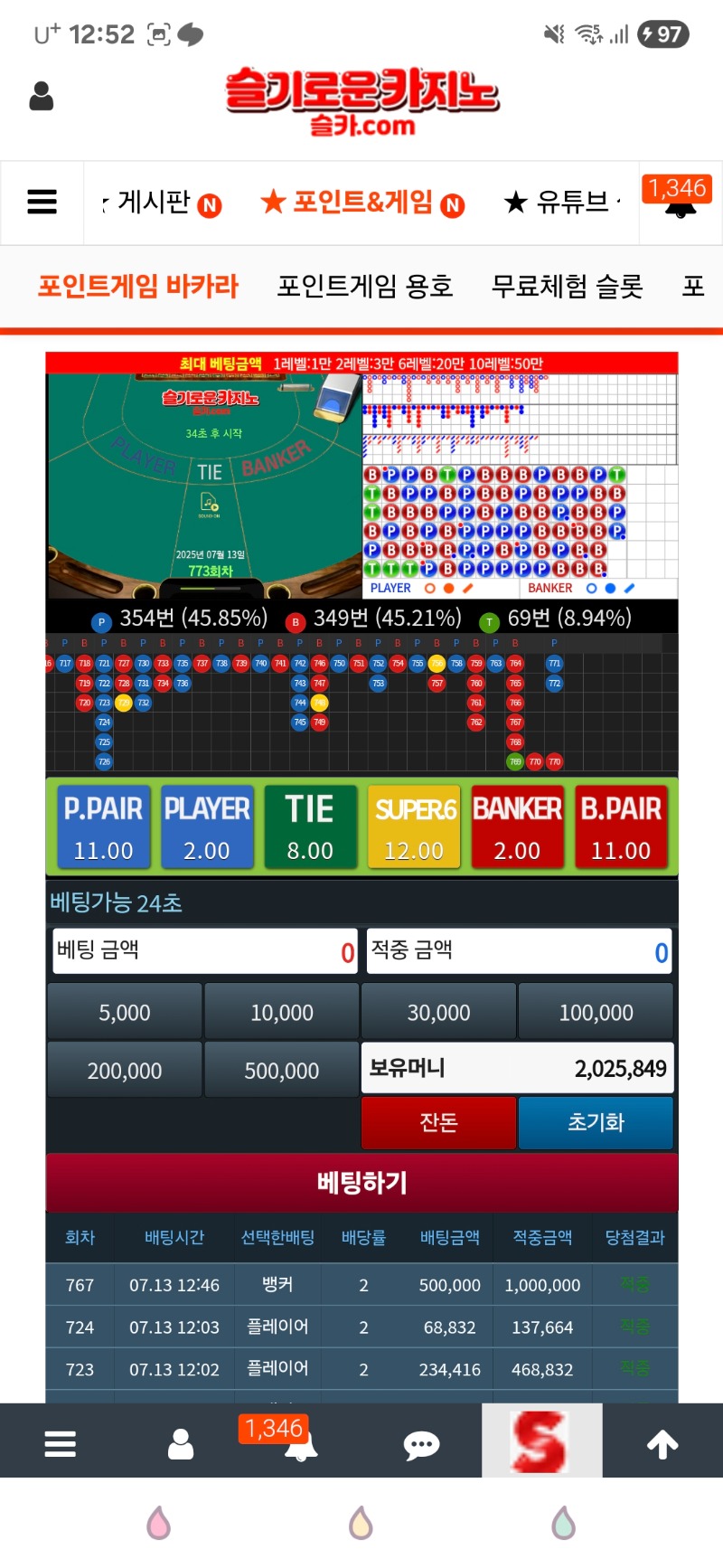The image size is (723, 1568).
Task: Tap the 잔돈 button
Action: tap(438, 1122)
